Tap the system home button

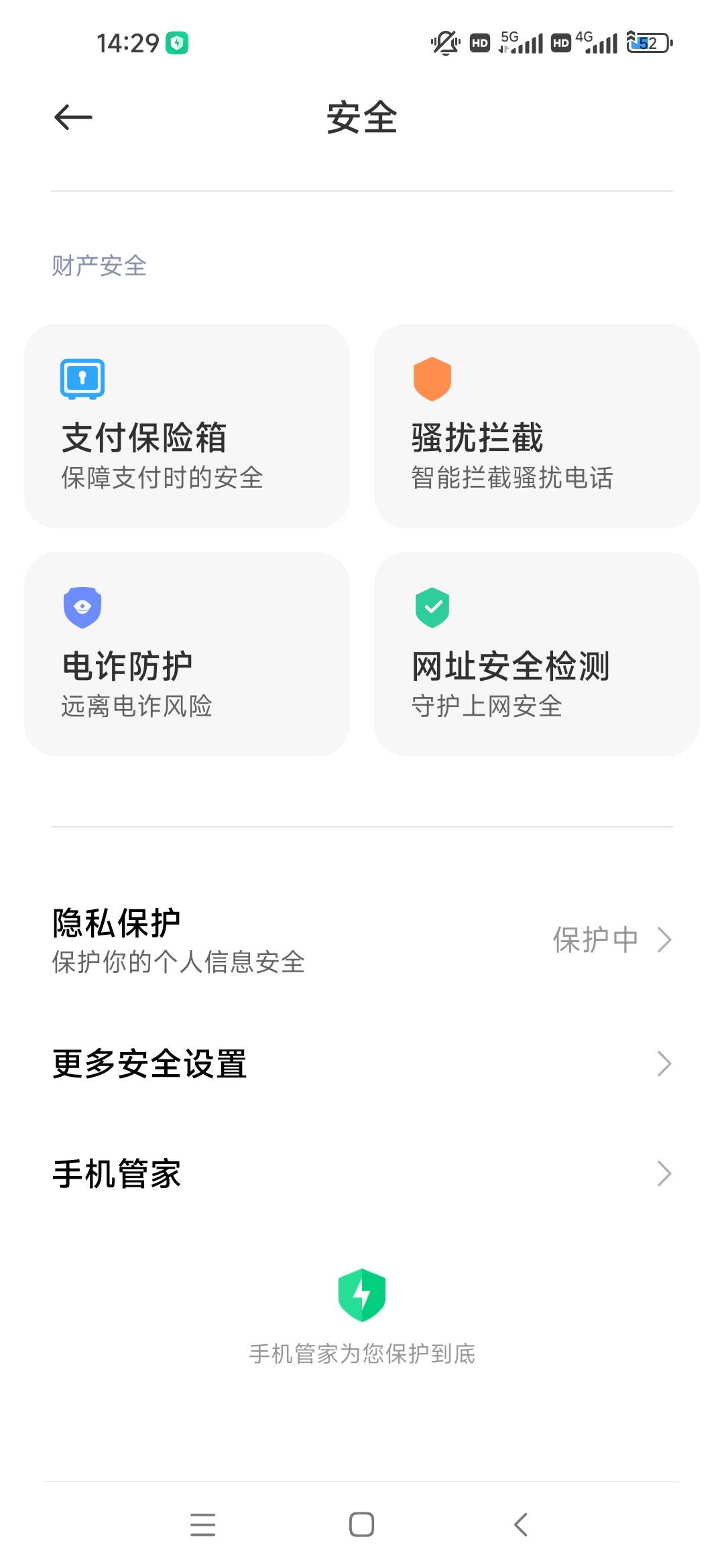coord(361,1524)
